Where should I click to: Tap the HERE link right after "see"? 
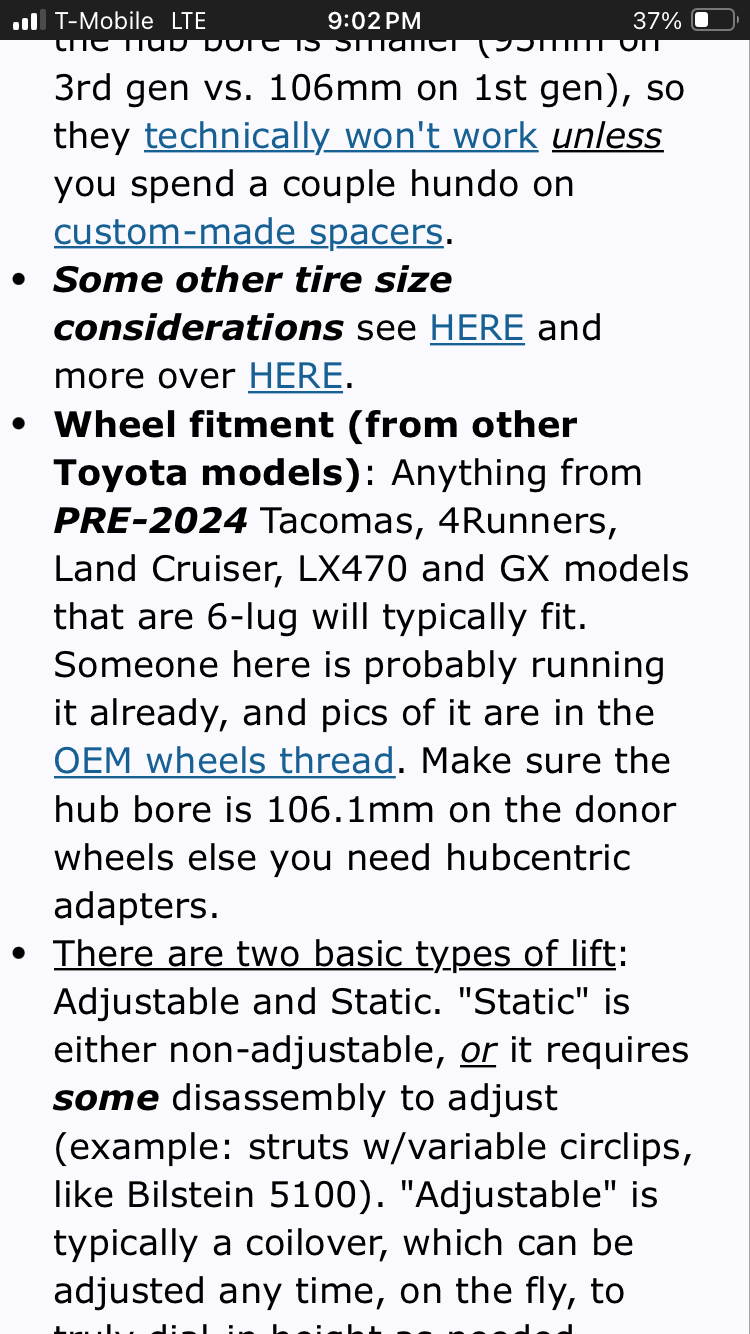[x=477, y=328]
